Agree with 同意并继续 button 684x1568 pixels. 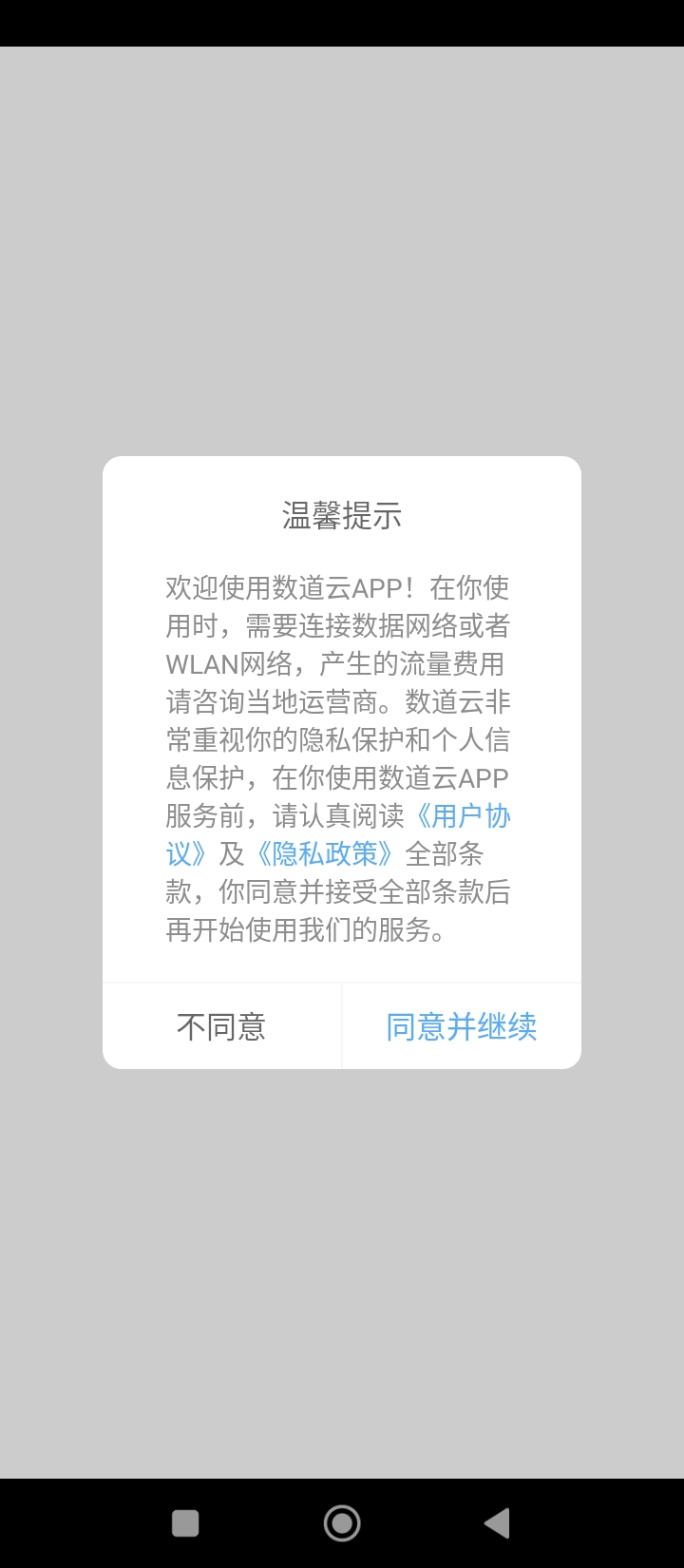pos(462,1026)
